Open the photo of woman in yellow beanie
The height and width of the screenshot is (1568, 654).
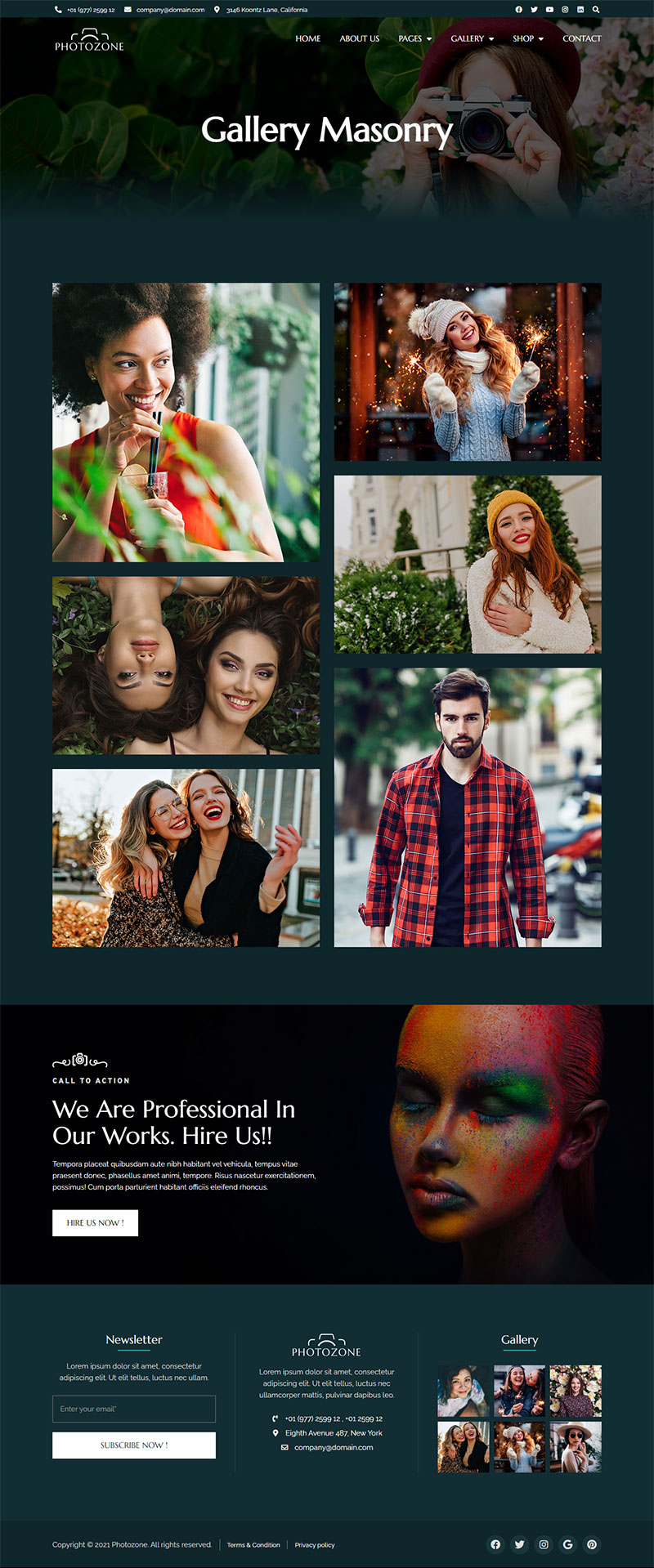pyautogui.click(x=468, y=564)
